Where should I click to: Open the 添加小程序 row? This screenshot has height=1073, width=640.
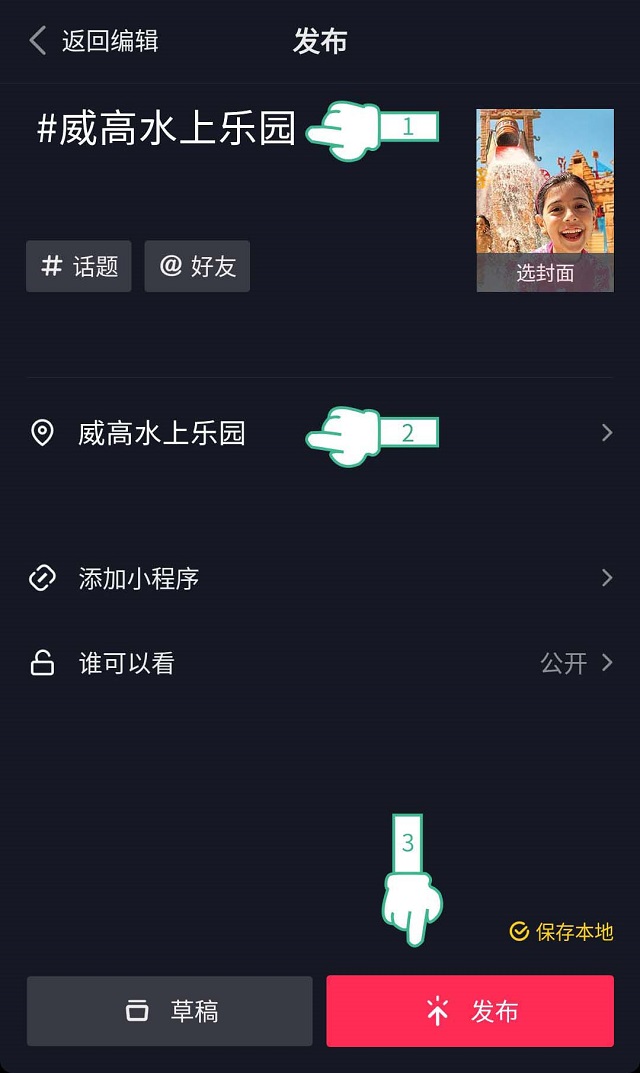click(320, 578)
